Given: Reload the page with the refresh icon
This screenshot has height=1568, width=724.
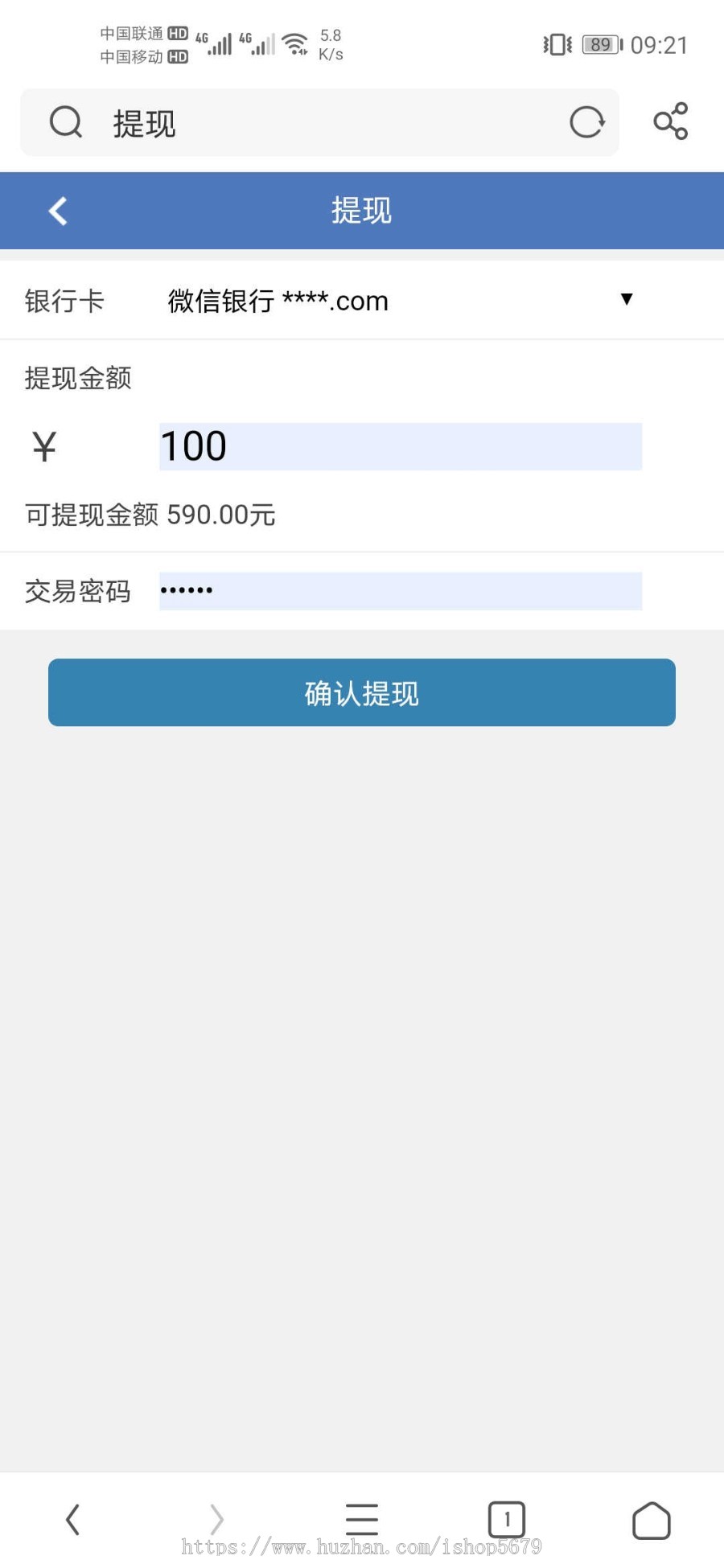Looking at the screenshot, I should point(586,122).
